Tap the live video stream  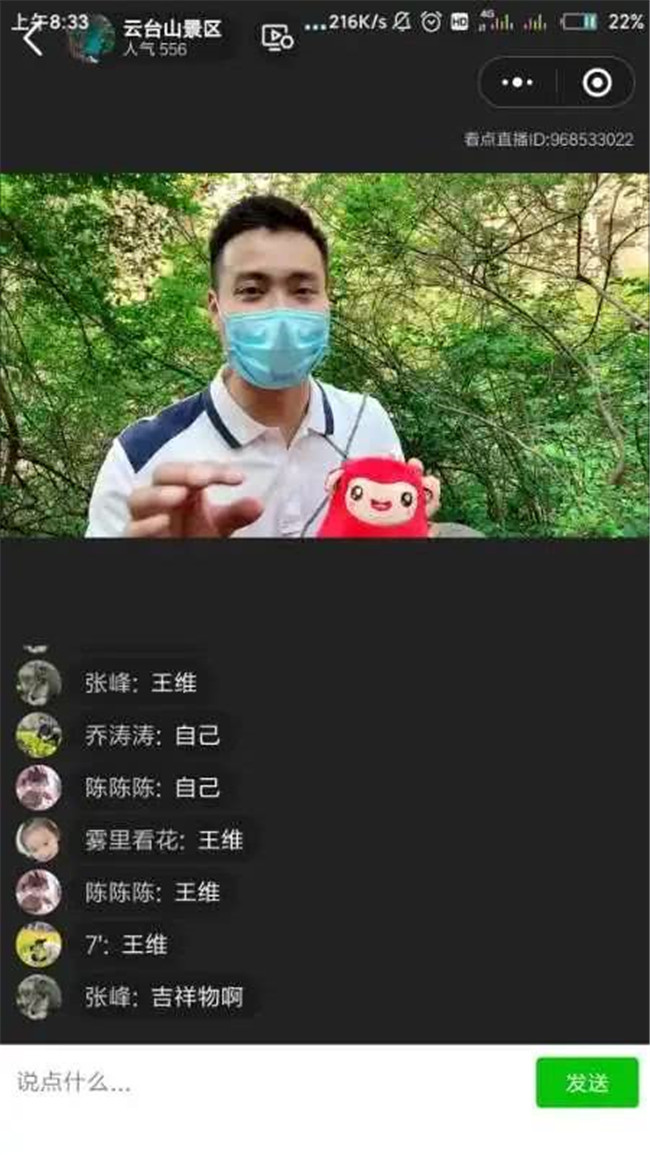coord(324,355)
